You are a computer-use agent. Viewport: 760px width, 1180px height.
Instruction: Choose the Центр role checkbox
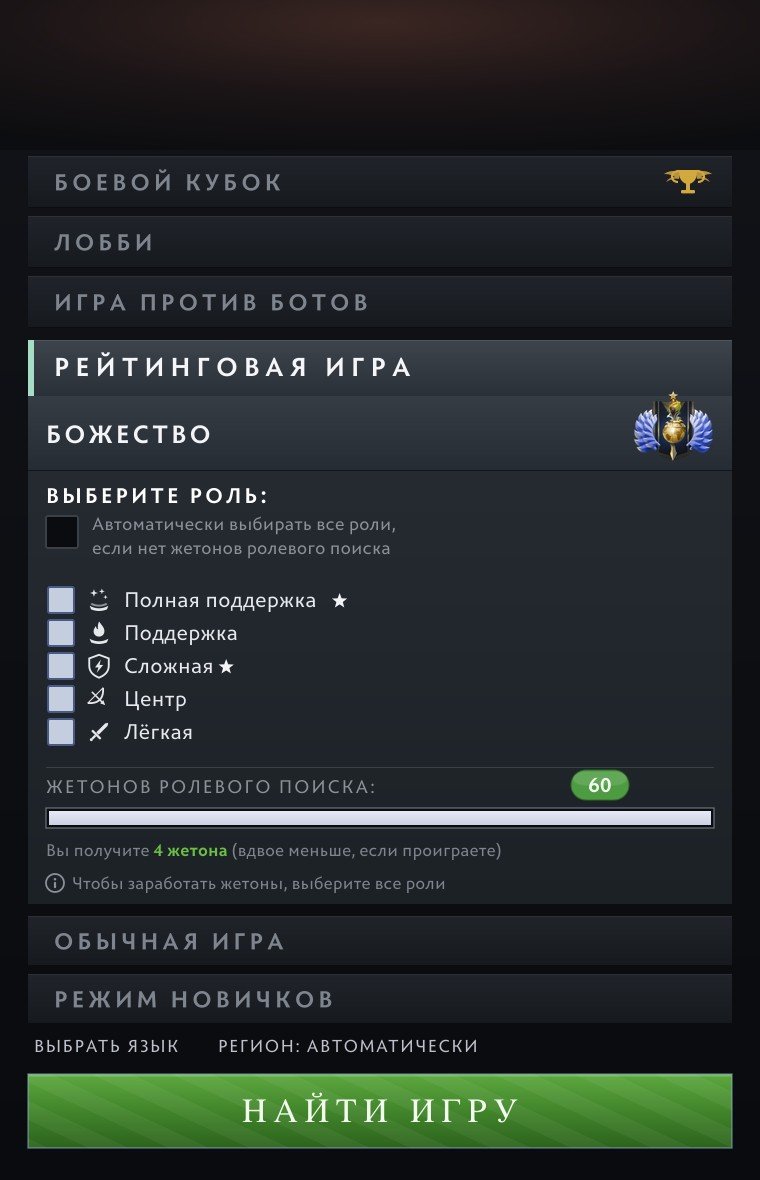61,699
